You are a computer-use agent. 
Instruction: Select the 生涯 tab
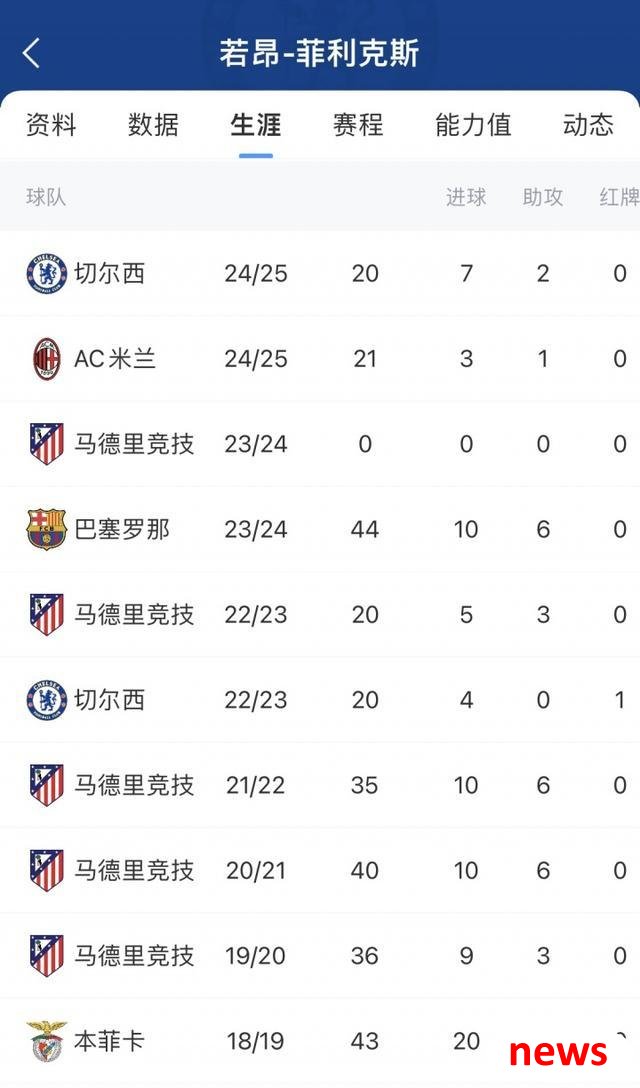pyautogui.click(x=255, y=125)
